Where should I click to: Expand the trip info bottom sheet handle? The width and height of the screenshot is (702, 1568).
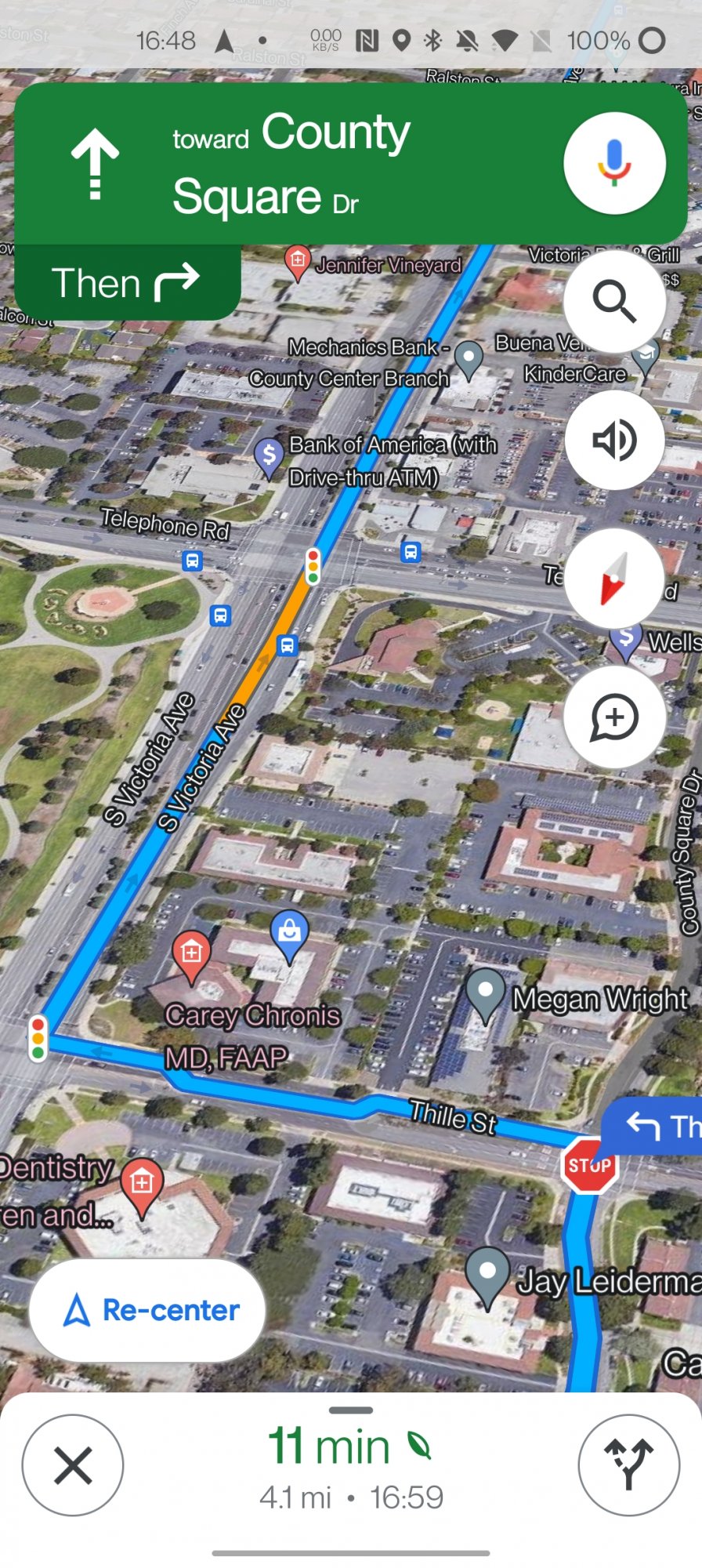tap(351, 1410)
